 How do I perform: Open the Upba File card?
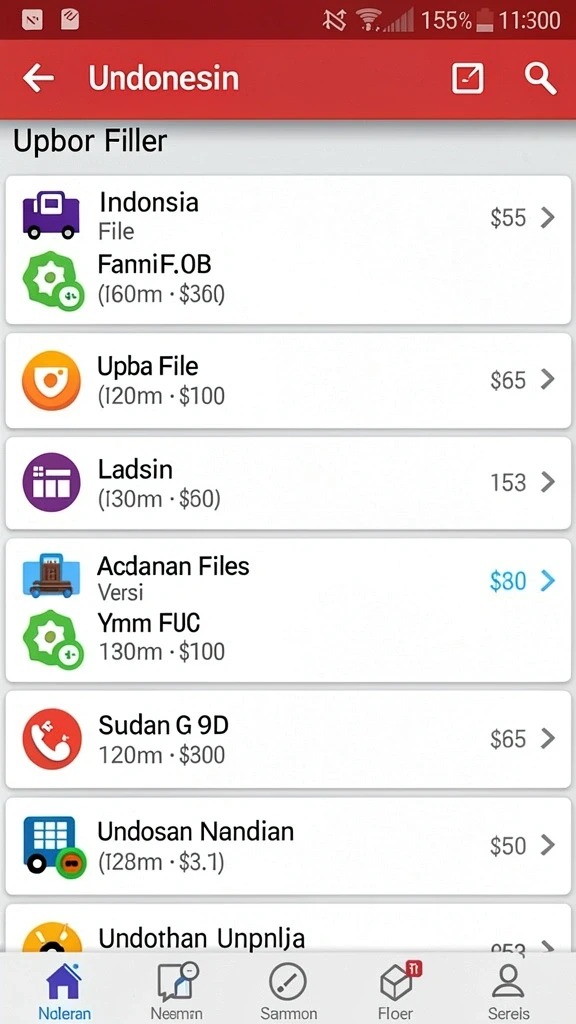pyautogui.click(x=288, y=381)
